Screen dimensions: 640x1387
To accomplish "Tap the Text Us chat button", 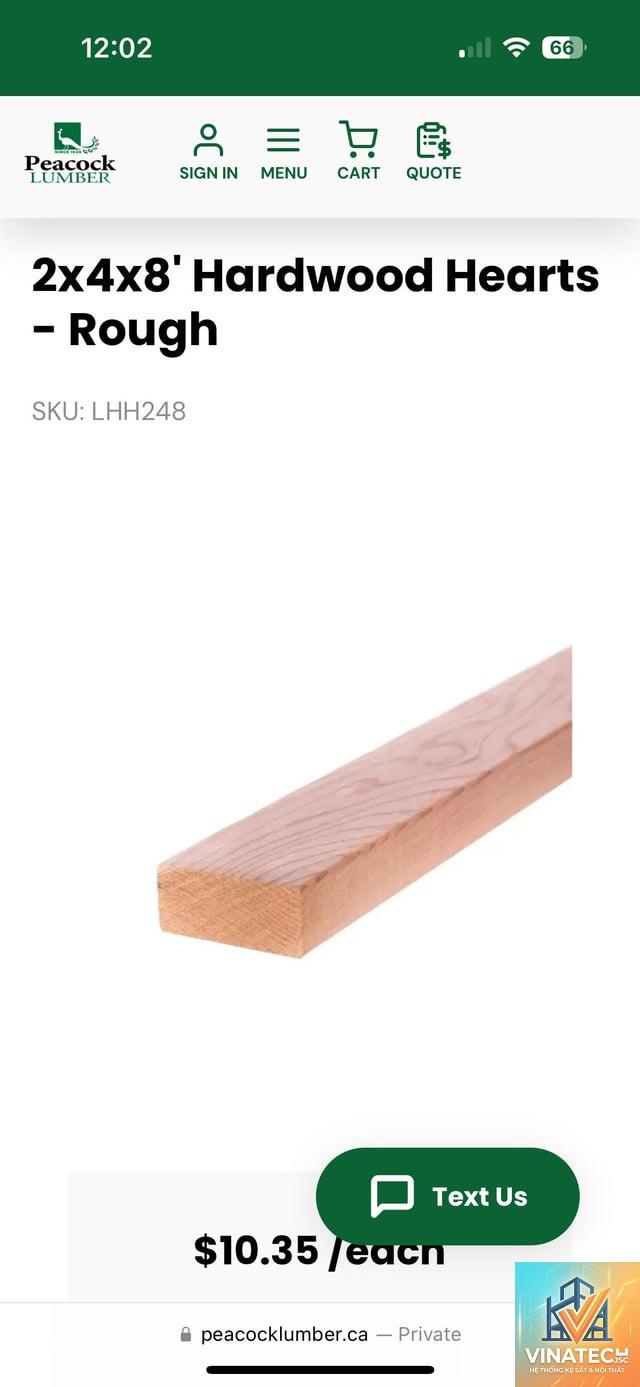I will pos(448,1196).
